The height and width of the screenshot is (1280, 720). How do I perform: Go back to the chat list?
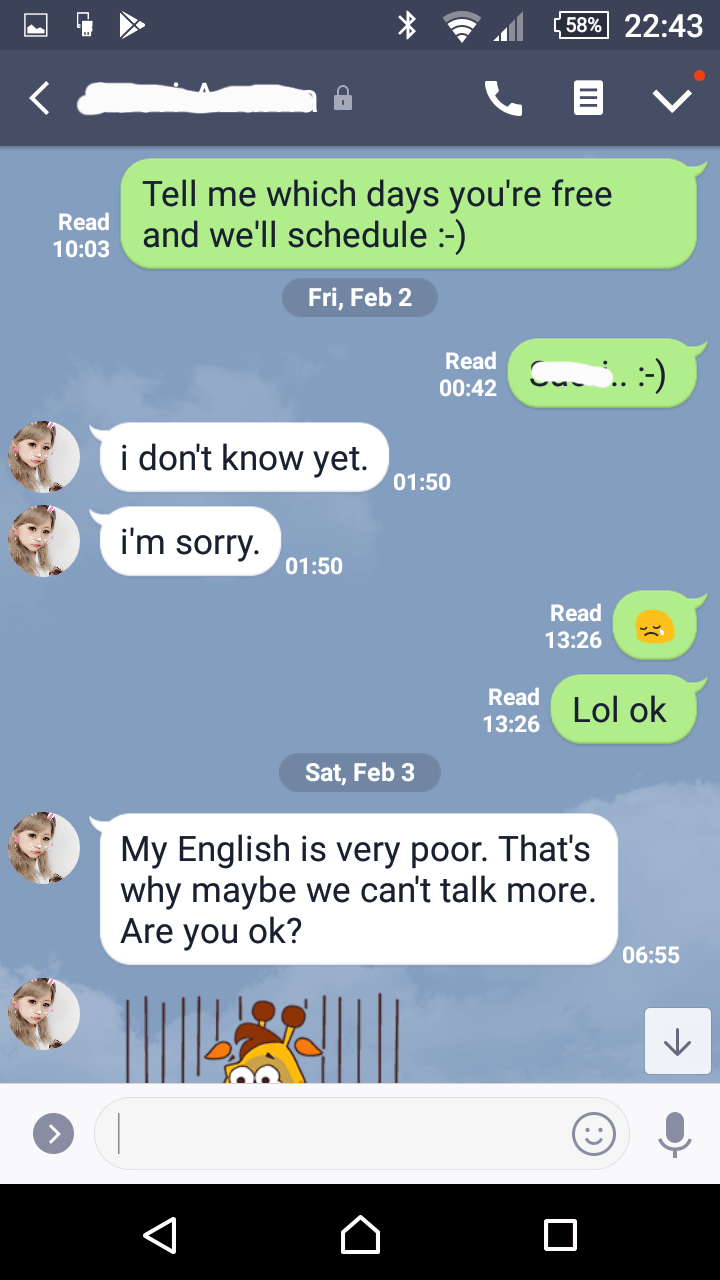pos(39,98)
